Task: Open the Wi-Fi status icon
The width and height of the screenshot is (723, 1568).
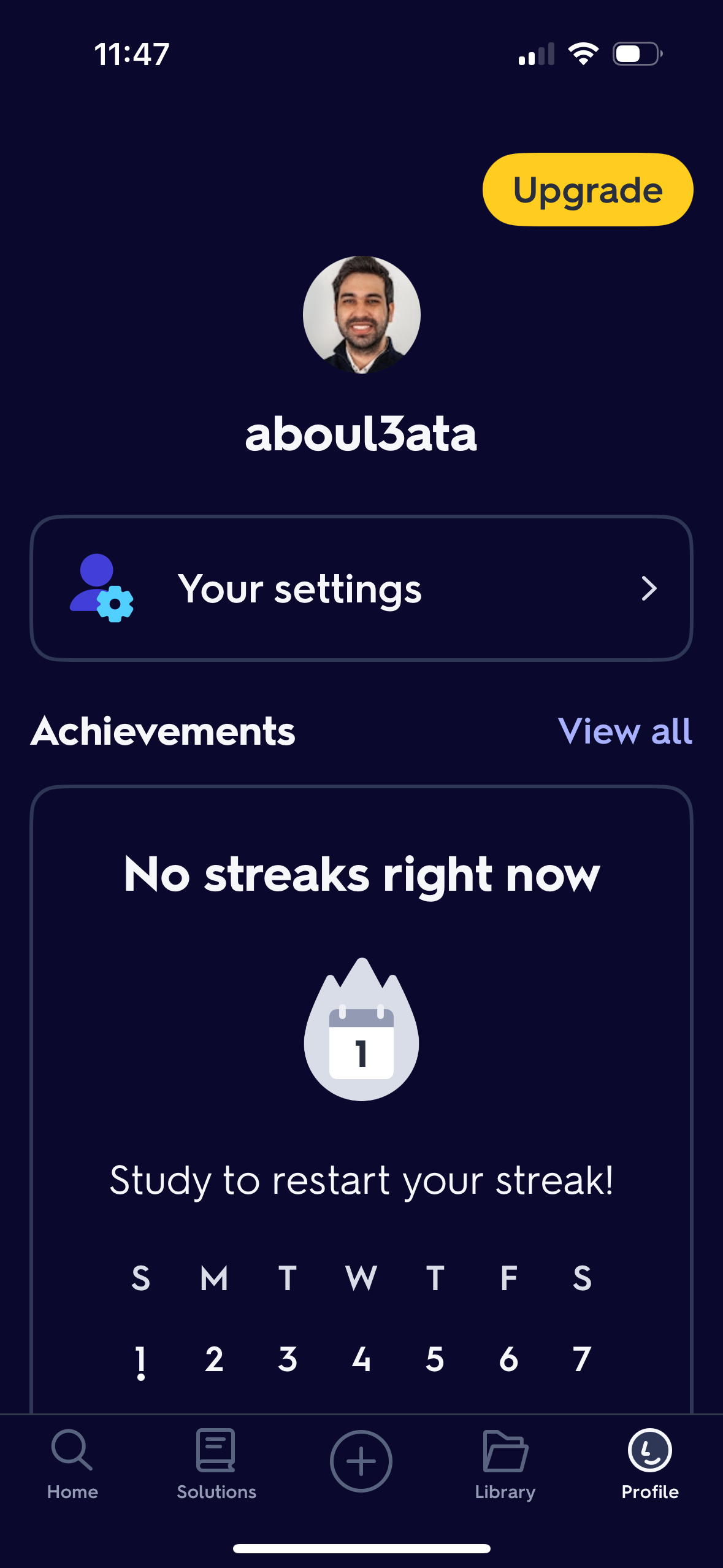Action: [x=583, y=53]
